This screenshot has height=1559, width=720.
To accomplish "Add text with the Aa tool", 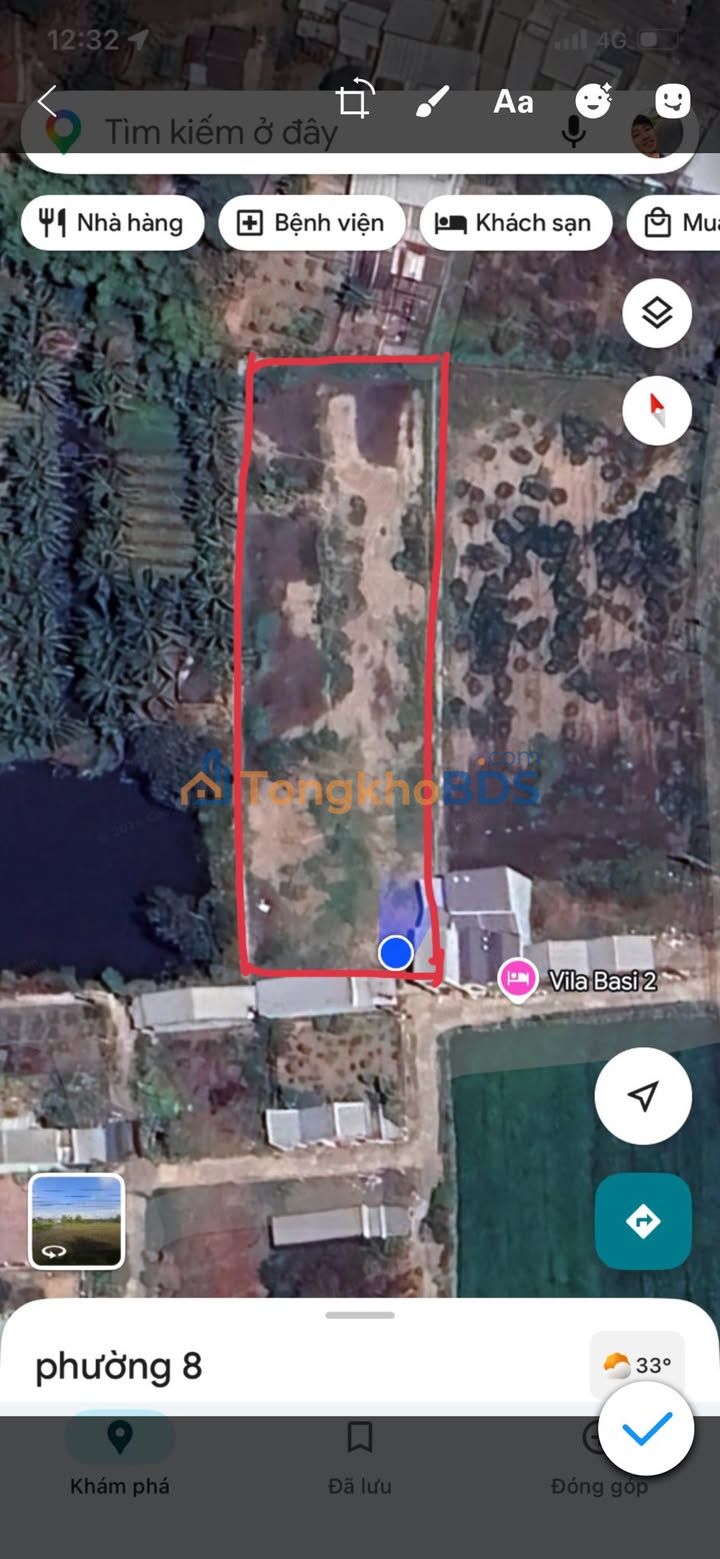I will [513, 101].
